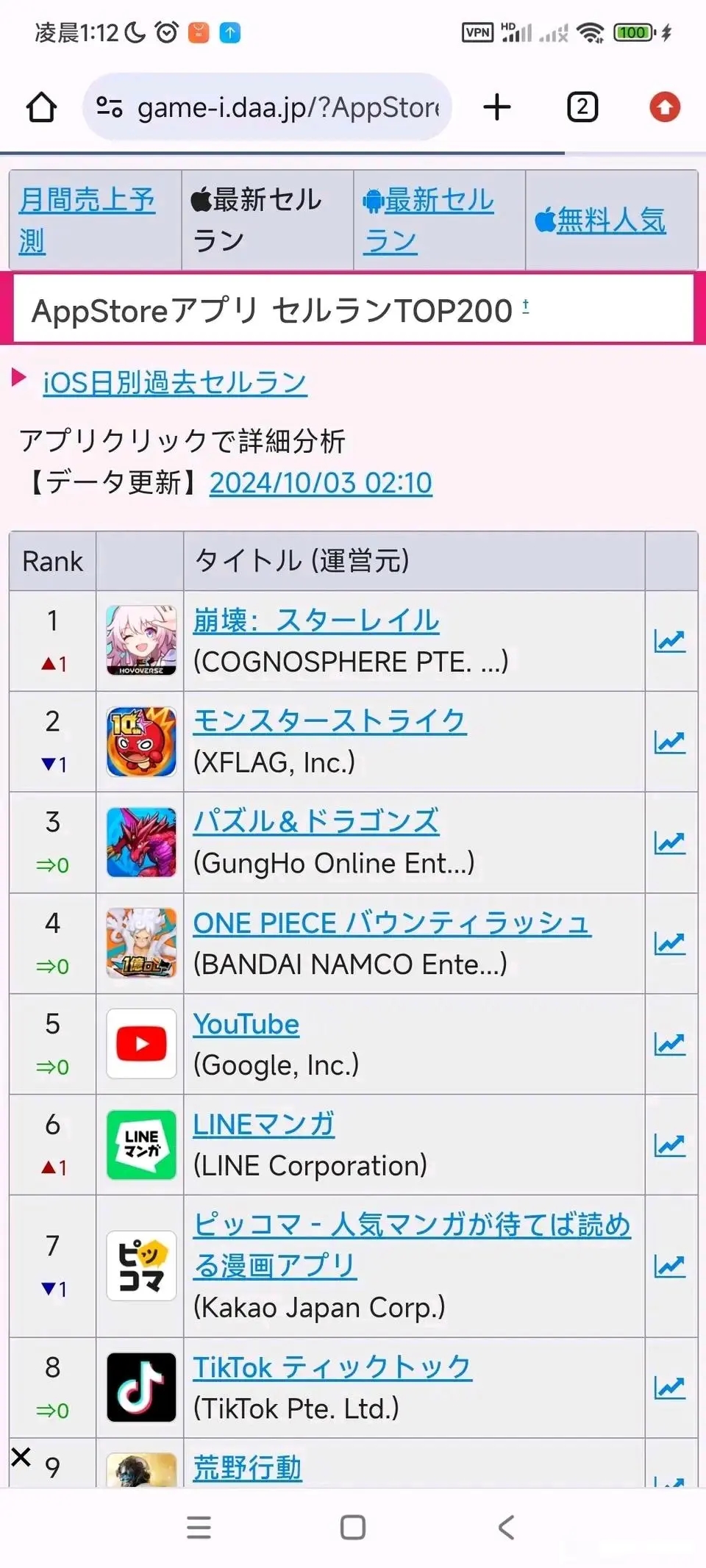Viewport: 706px width, 1568px height.
Task: Open the 2024/10/03 02:10 update link
Action: 321,483
